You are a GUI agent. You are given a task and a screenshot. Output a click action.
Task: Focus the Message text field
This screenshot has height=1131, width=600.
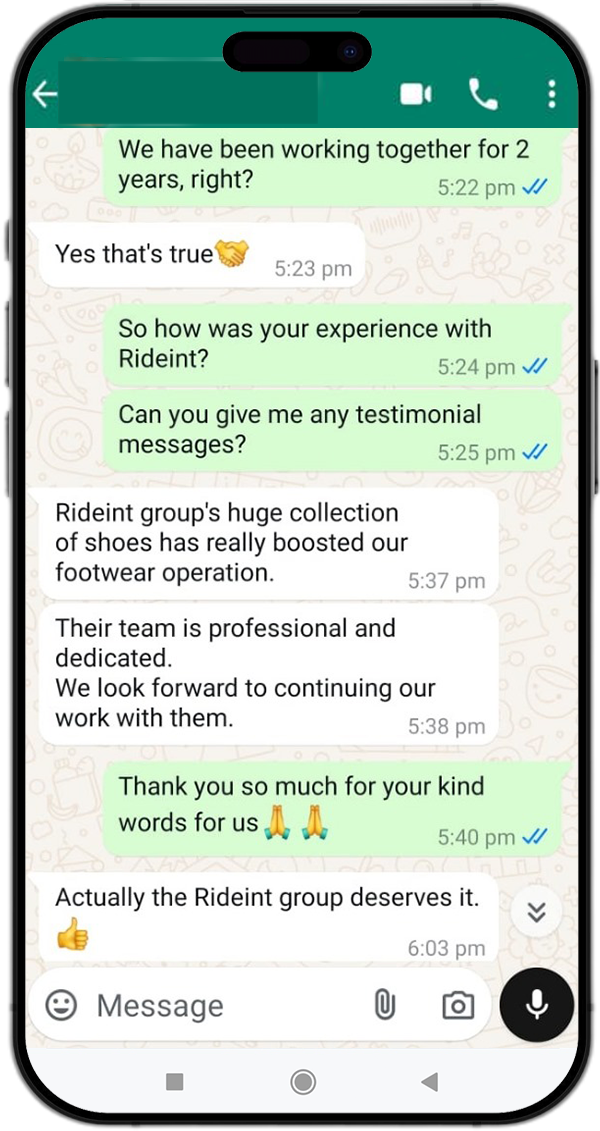point(220,1005)
